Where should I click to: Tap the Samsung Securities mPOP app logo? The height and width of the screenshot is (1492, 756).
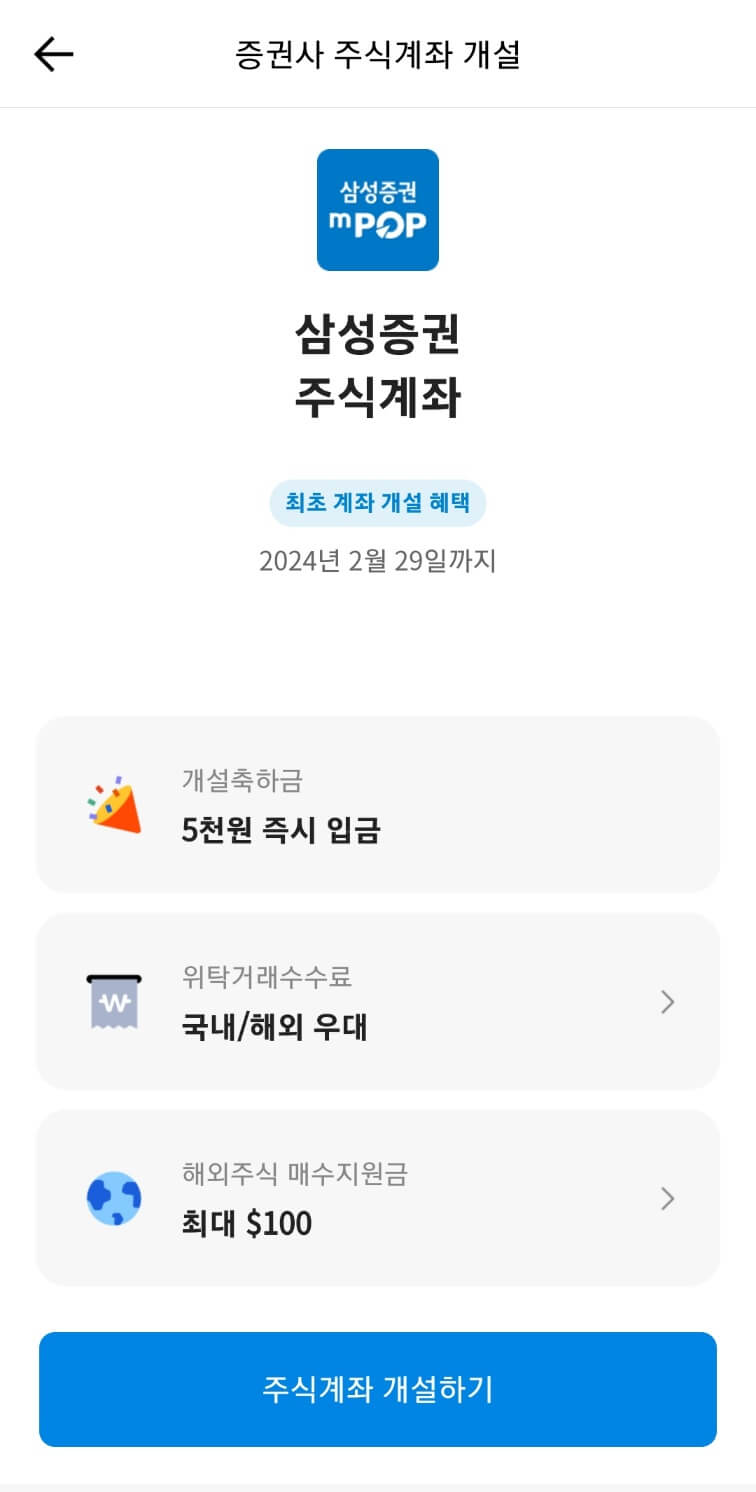(378, 210)
